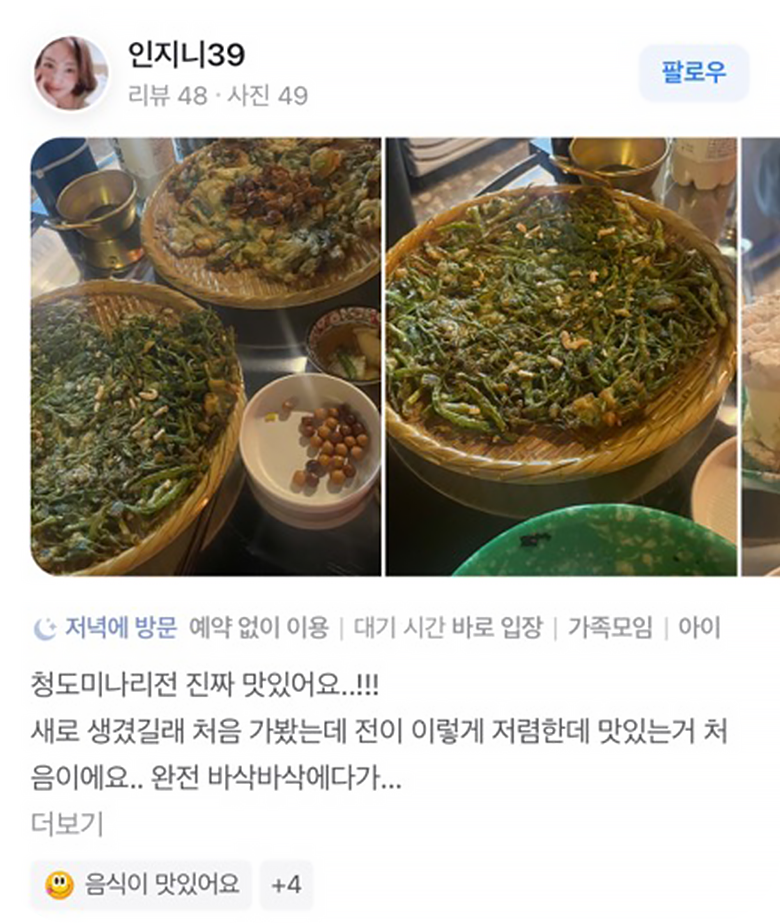Open the first photo showing two pancakes
The width and height of the screenshot is (780, 923).
click(x=206, y=356)
